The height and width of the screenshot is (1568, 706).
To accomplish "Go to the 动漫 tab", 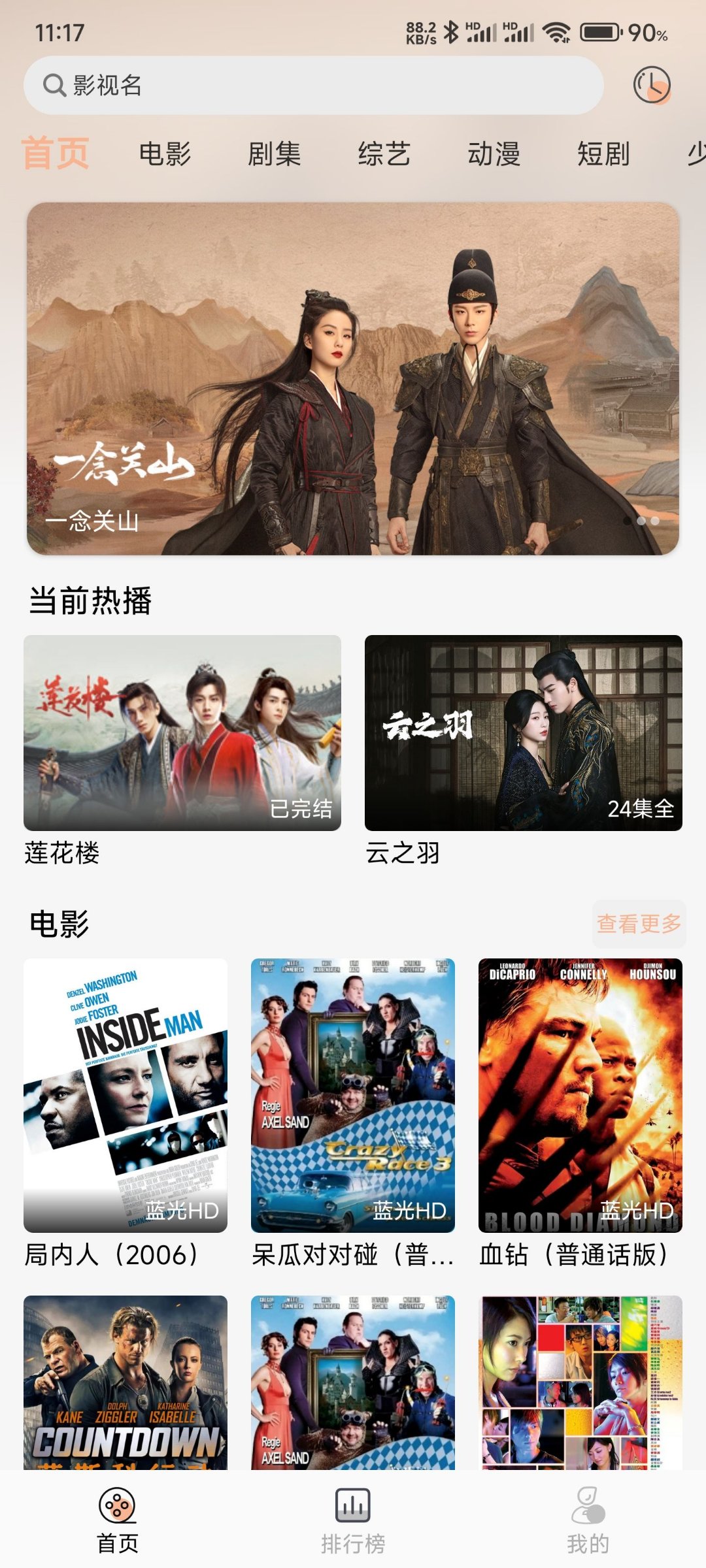I will 494,154.
